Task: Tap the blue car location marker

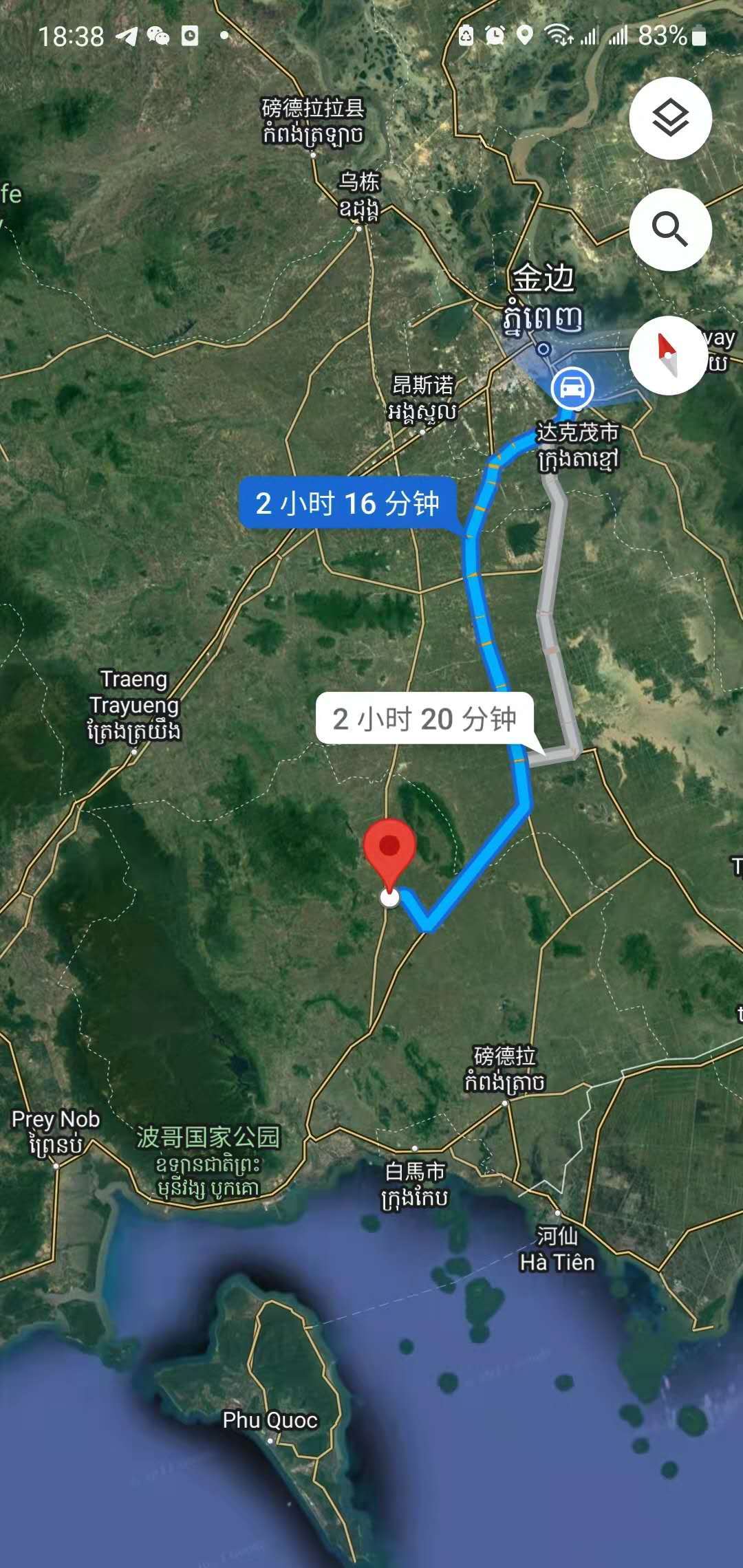Action: point(572,388)
